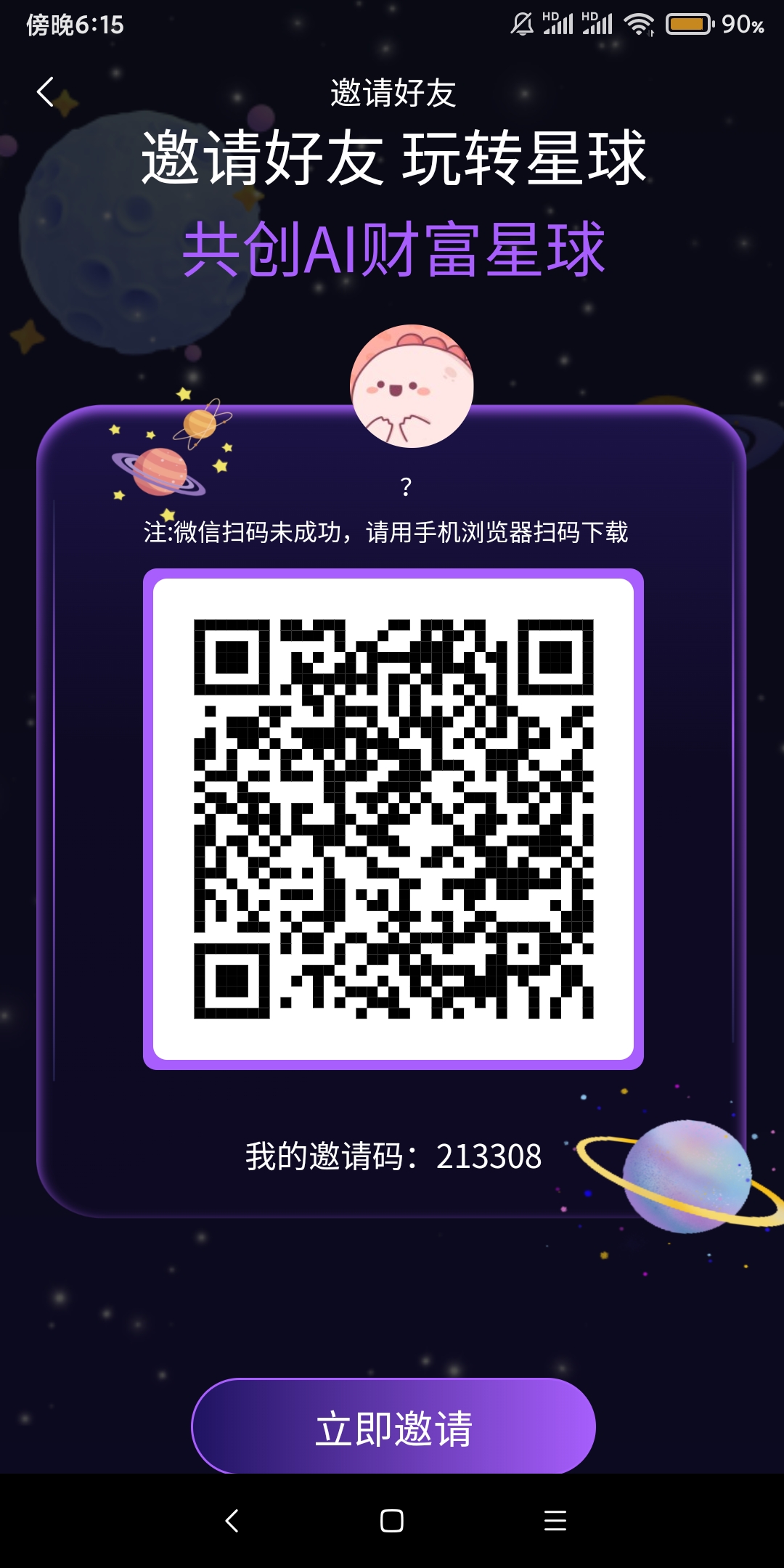This screenshot has width=784, height=1568.
Task: Go to the system home screen
Action: point(392,1521)
